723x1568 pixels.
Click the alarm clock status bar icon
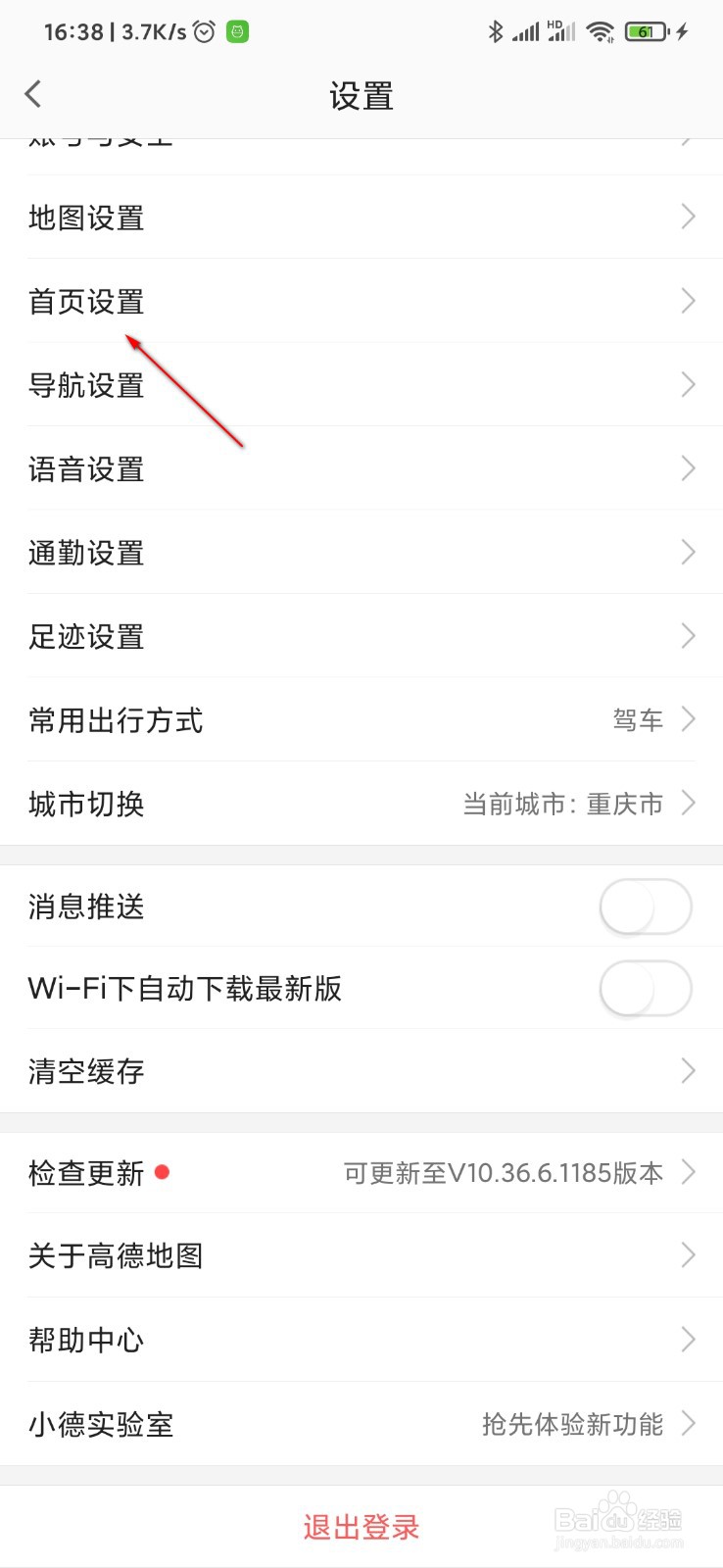(x=204, y=31)
